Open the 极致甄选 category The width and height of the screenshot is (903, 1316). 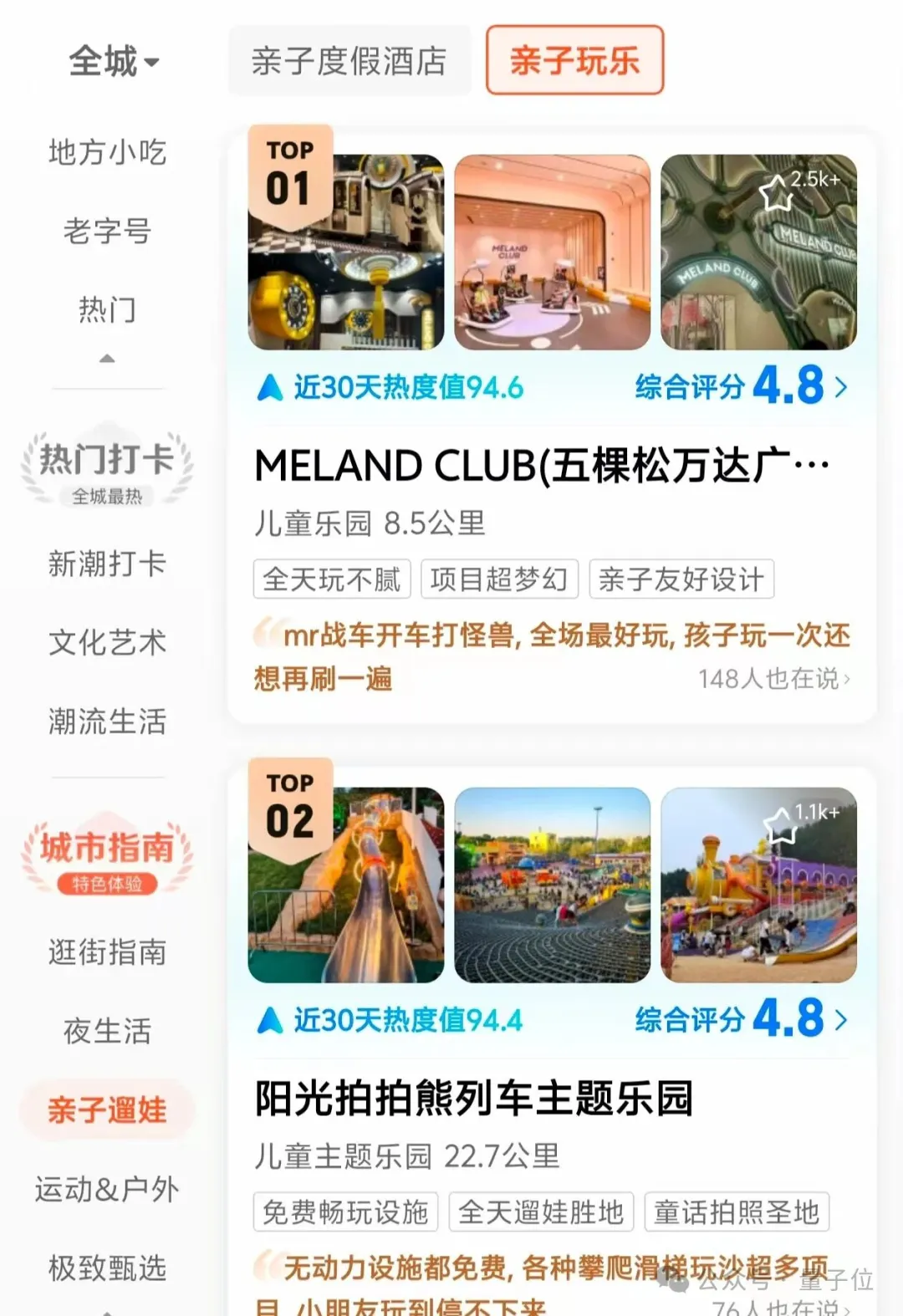point(107,1268)
